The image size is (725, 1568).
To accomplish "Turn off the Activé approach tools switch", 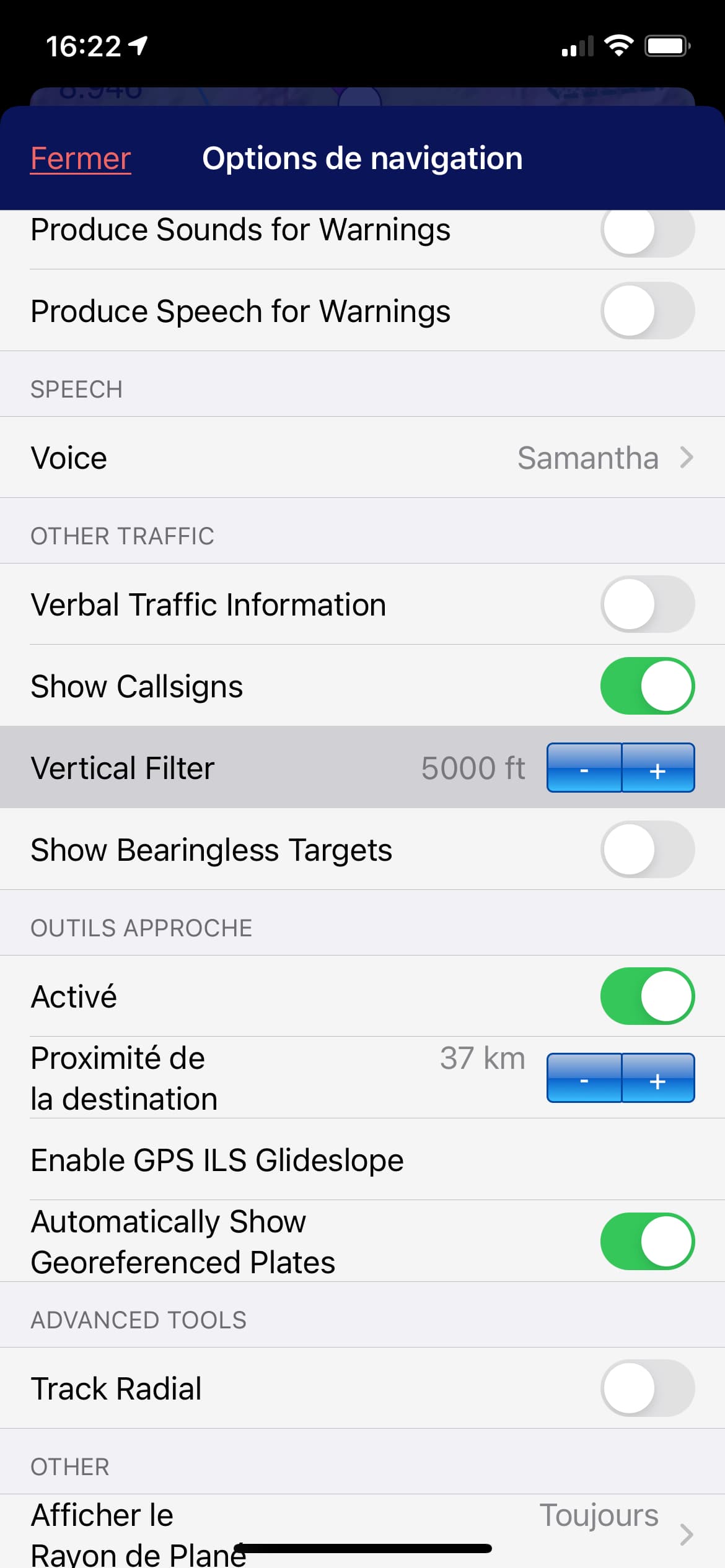I will click(647, 996).
